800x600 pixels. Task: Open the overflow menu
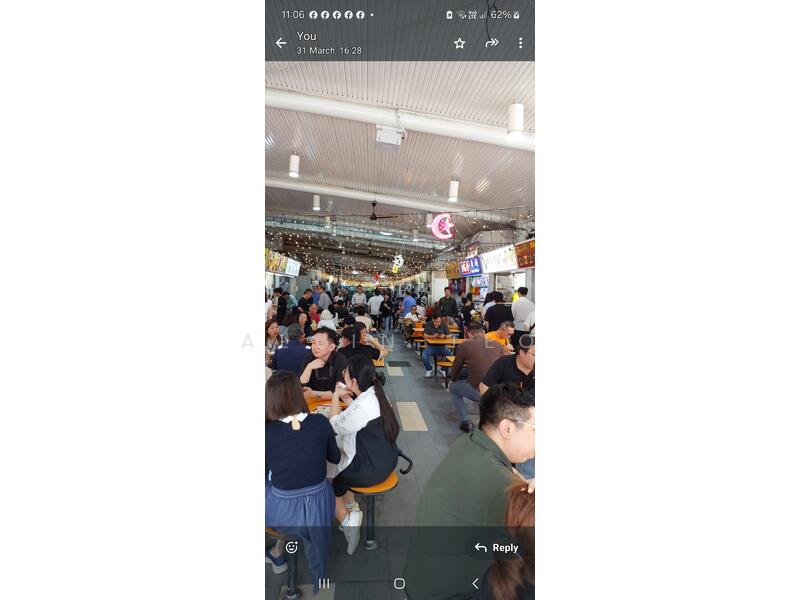(x=520, y=43)
